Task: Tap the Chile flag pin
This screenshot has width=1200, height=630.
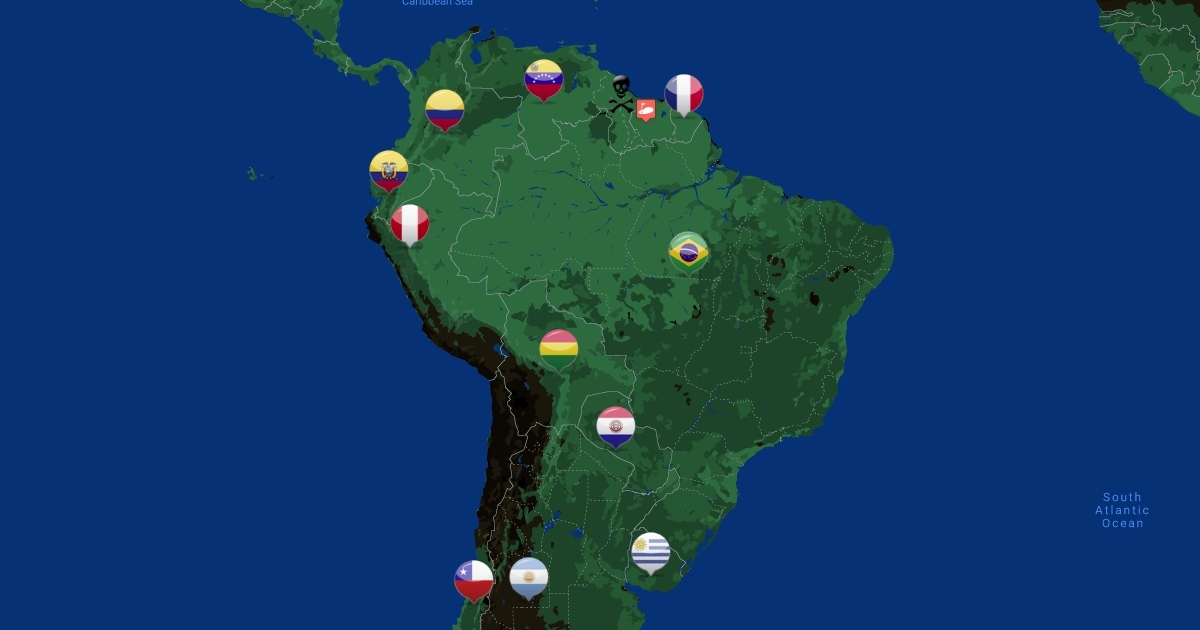Action: coord(474,579)
